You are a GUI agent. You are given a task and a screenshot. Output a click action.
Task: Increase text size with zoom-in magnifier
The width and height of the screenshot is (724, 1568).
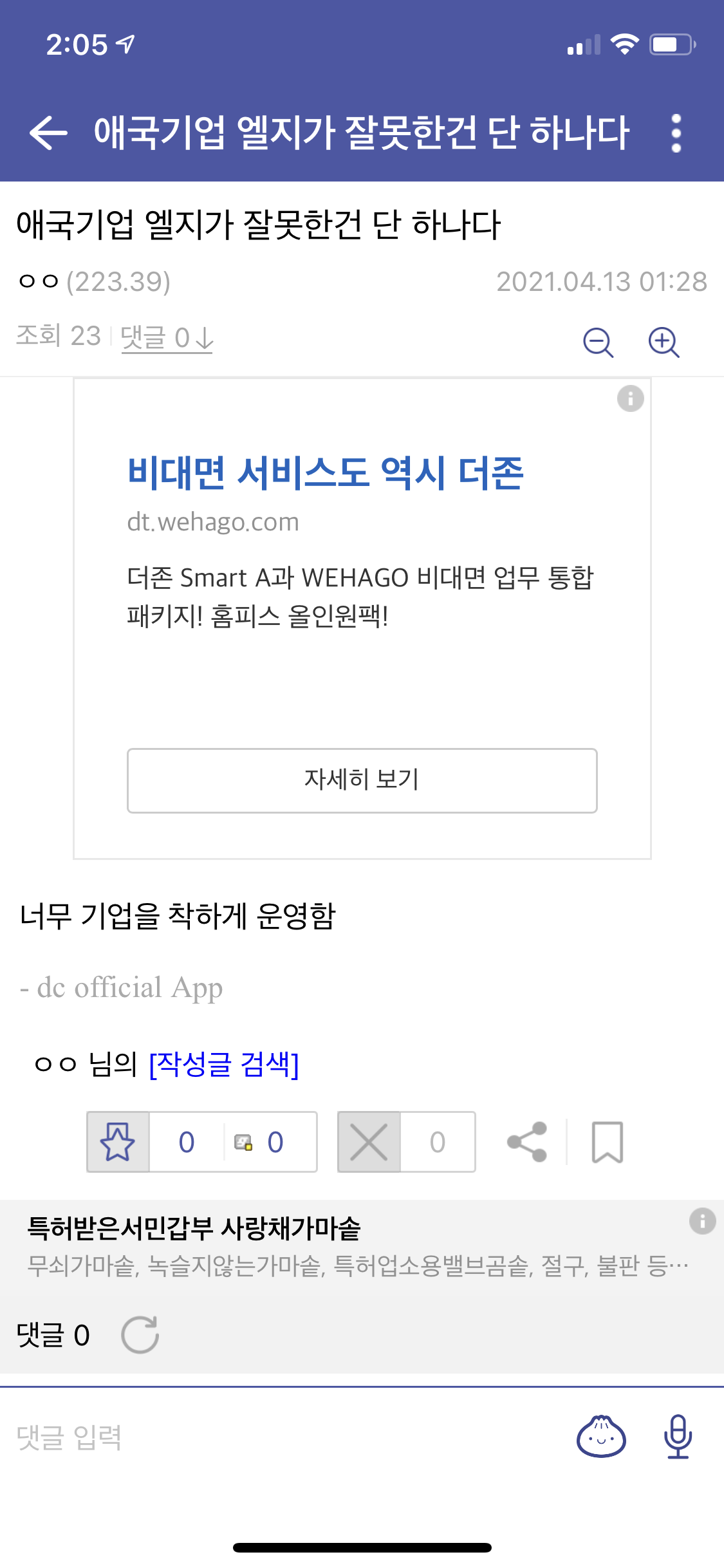click(664, 341)
